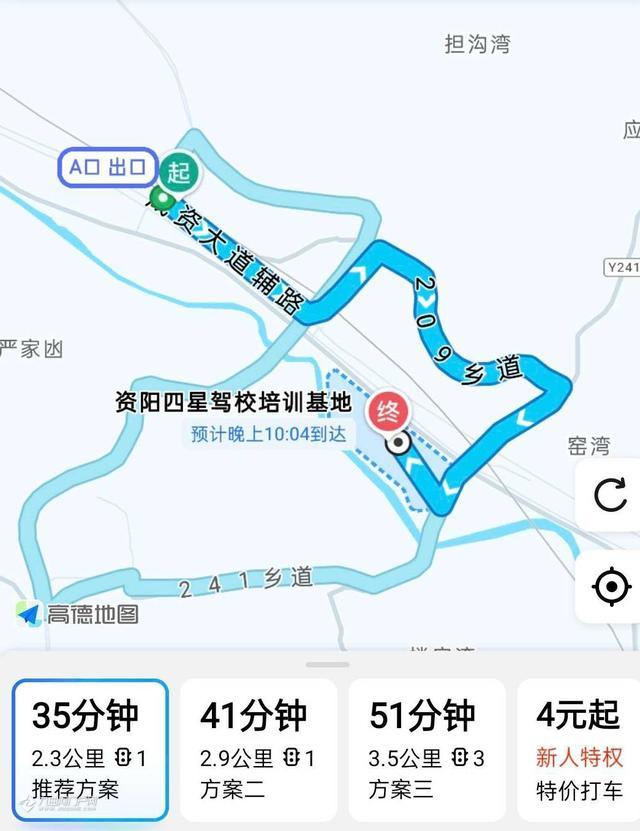The height and width of the screenshot is (831, 640).
Task: Refresh the route with the reload icon
Action: coord(610,495)
